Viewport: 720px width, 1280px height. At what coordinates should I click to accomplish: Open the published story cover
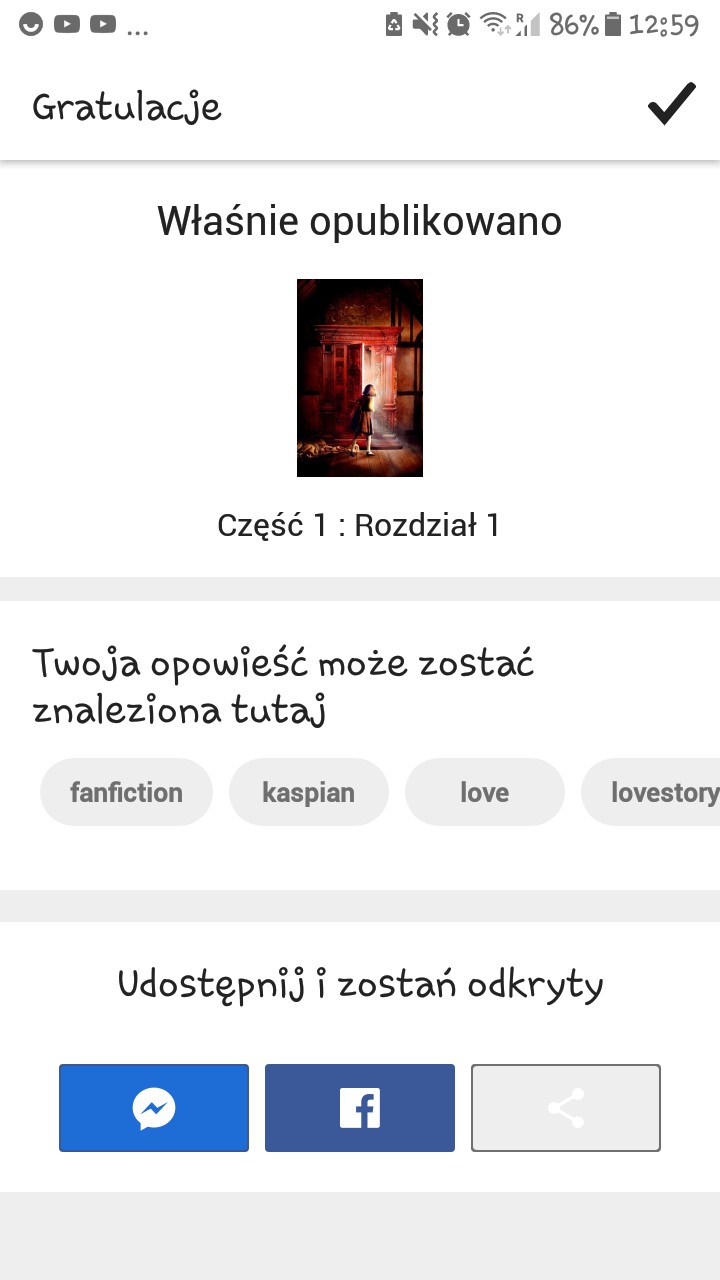[x=360, y=378]
